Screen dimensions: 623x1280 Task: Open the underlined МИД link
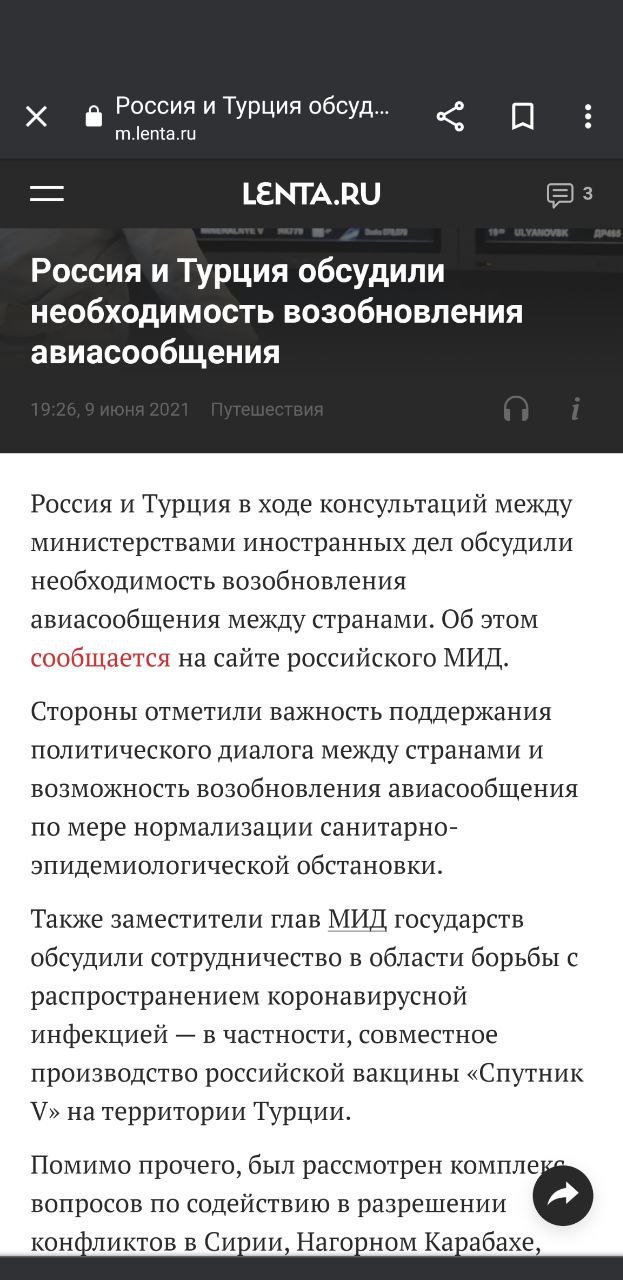click(357, 918)
